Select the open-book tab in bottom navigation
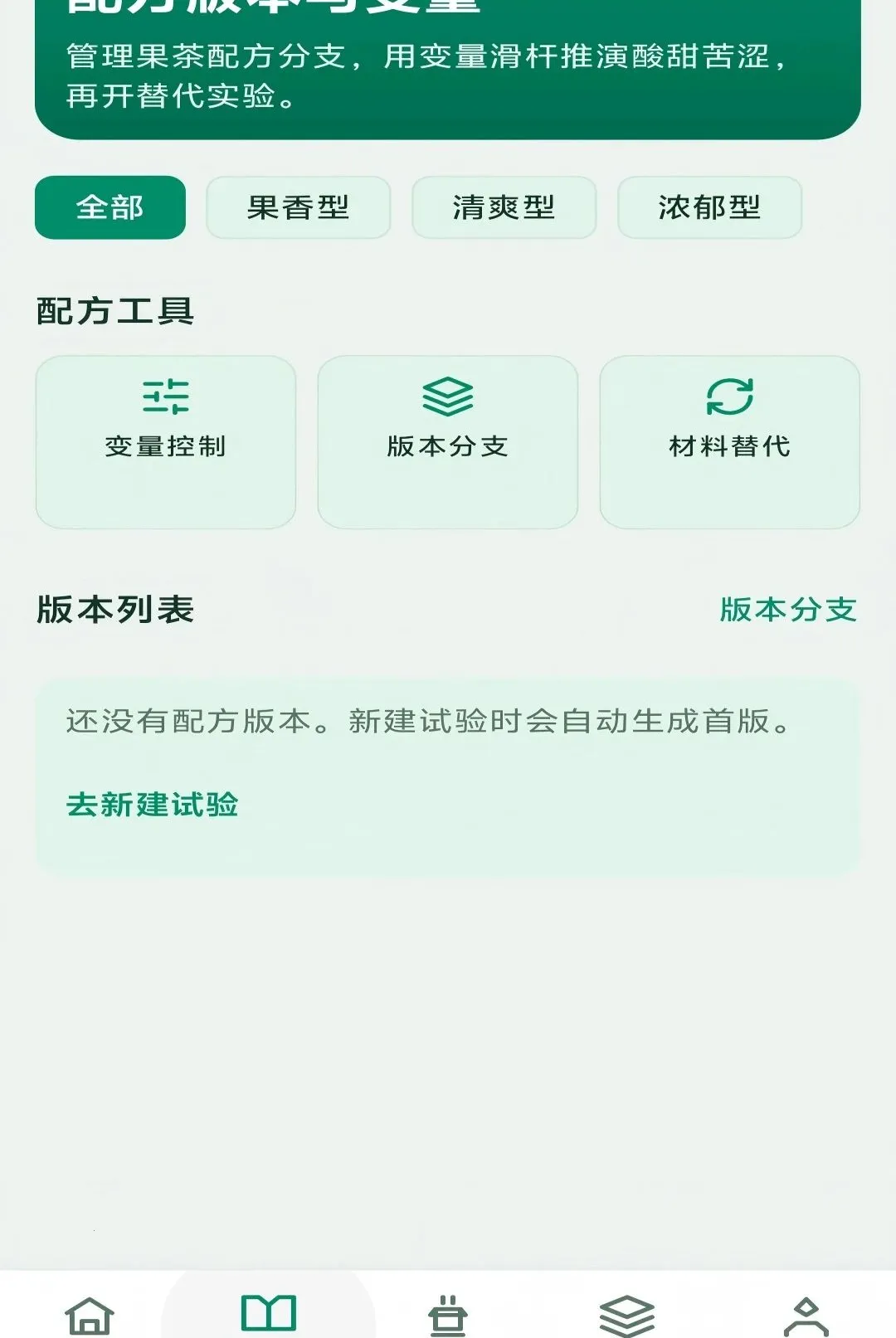The image size is (896, 1338). [x=269, y=1312]
